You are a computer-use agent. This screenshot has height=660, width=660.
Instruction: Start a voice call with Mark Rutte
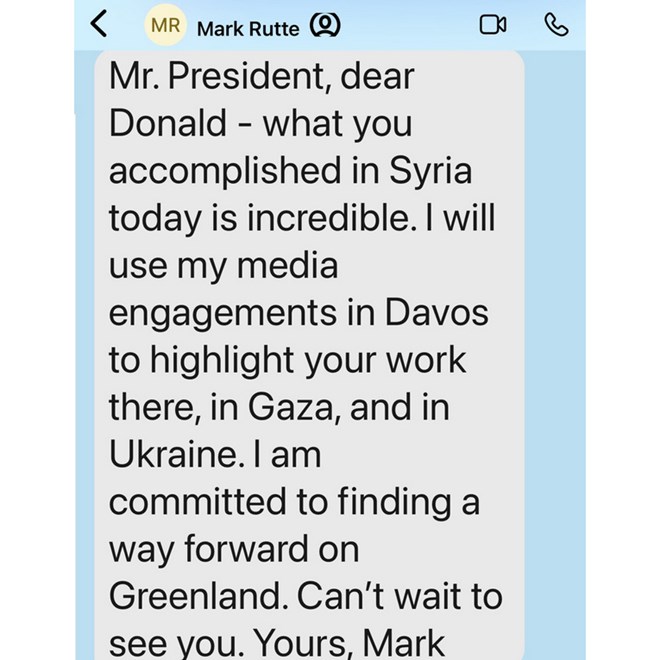pyautogui.click(x=556, y=27)
